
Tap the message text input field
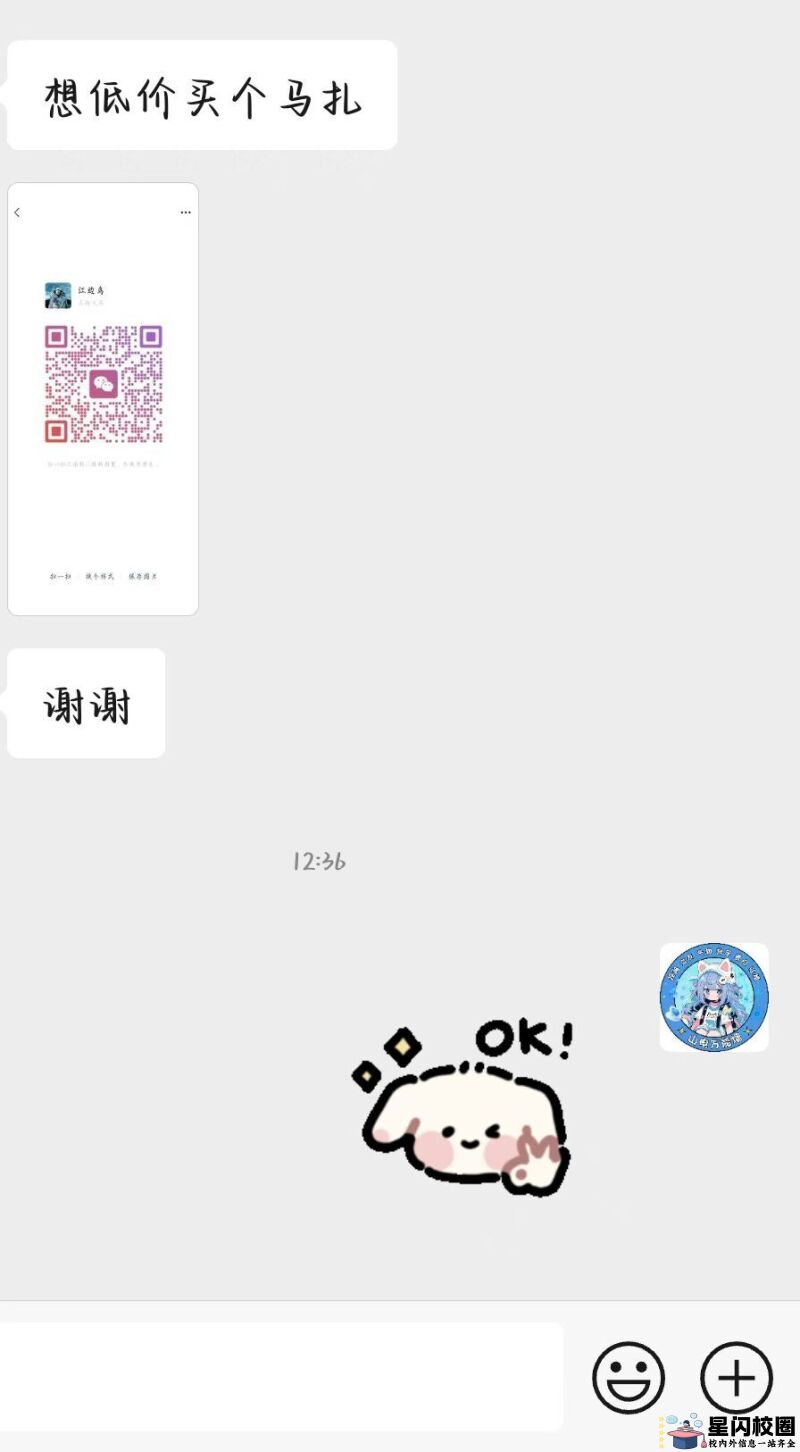280,1377
